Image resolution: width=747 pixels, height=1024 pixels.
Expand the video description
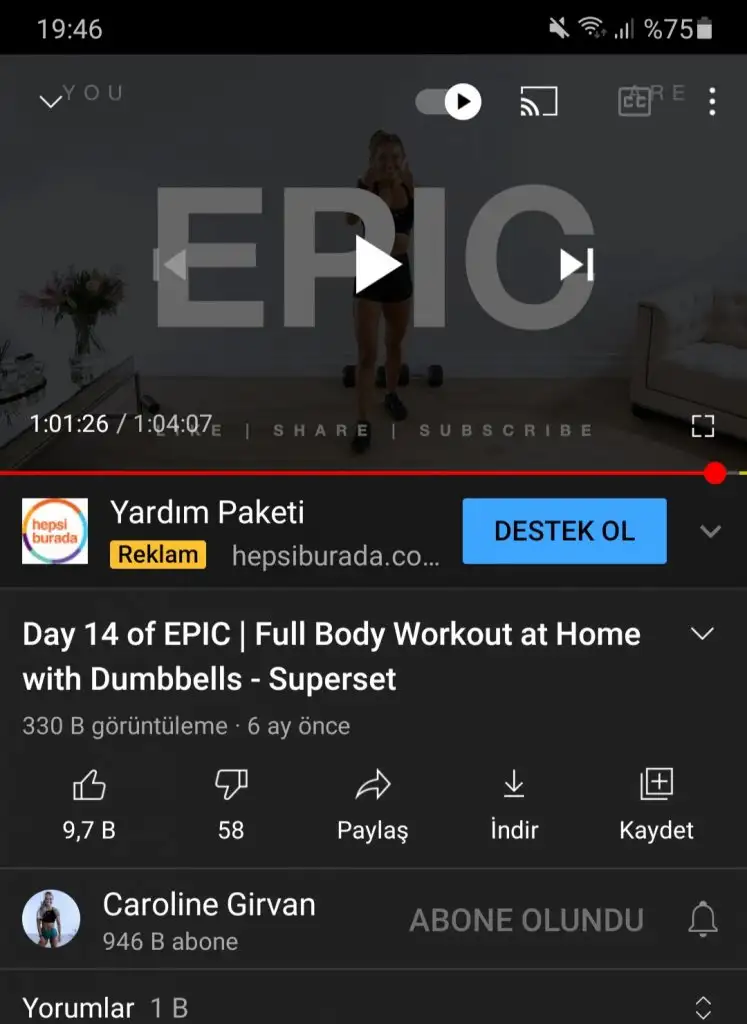[703, 634]
